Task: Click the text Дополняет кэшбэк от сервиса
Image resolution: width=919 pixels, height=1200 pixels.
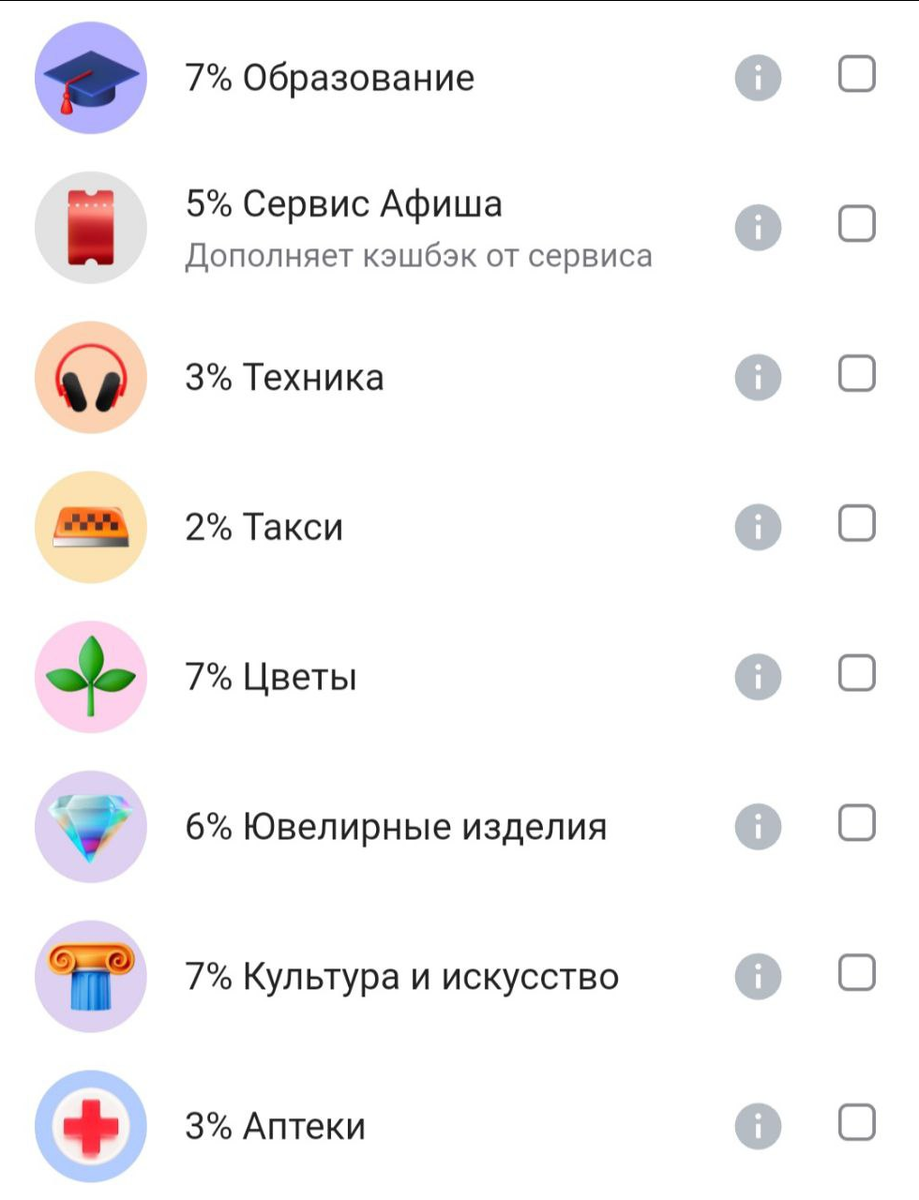Action: click(417, 256)
